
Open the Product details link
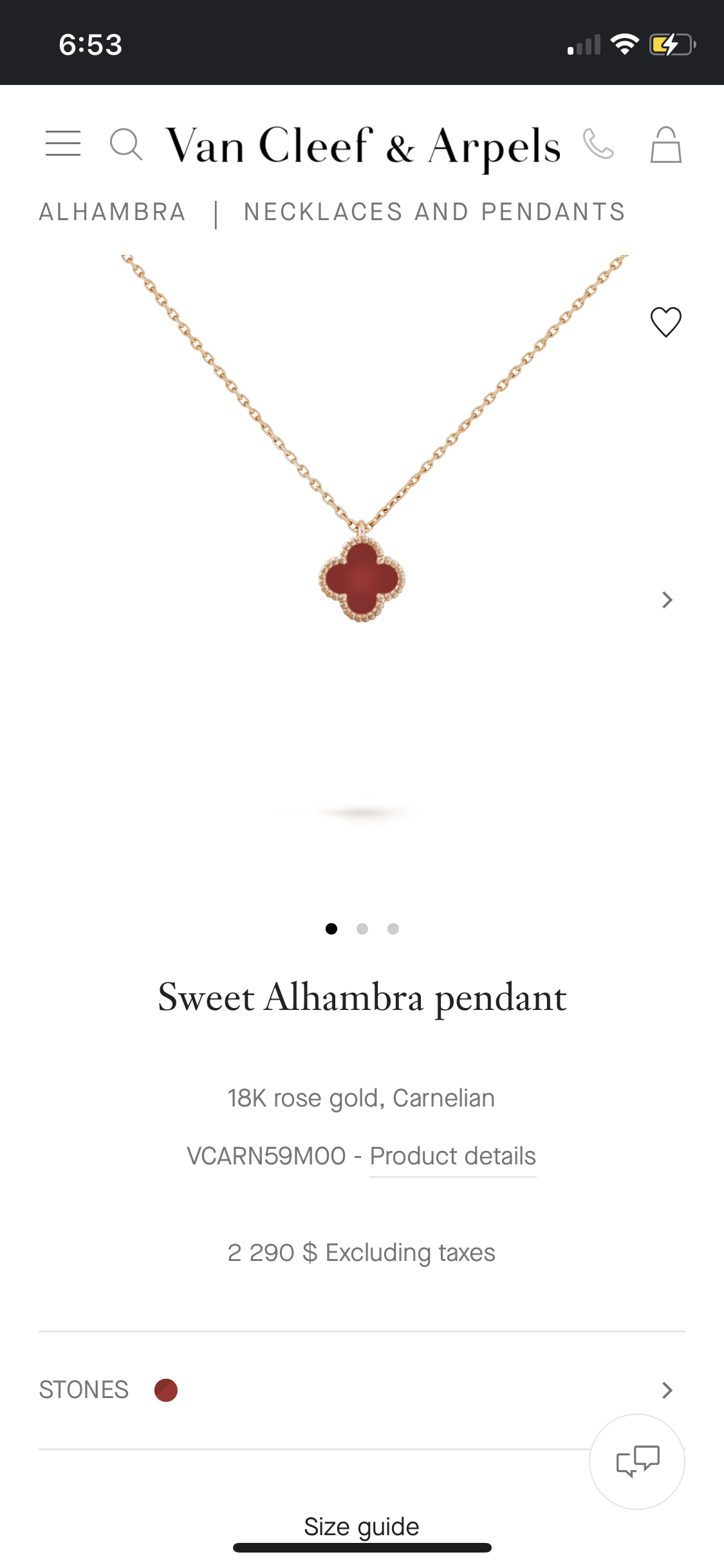click(x=453, y=1157)
